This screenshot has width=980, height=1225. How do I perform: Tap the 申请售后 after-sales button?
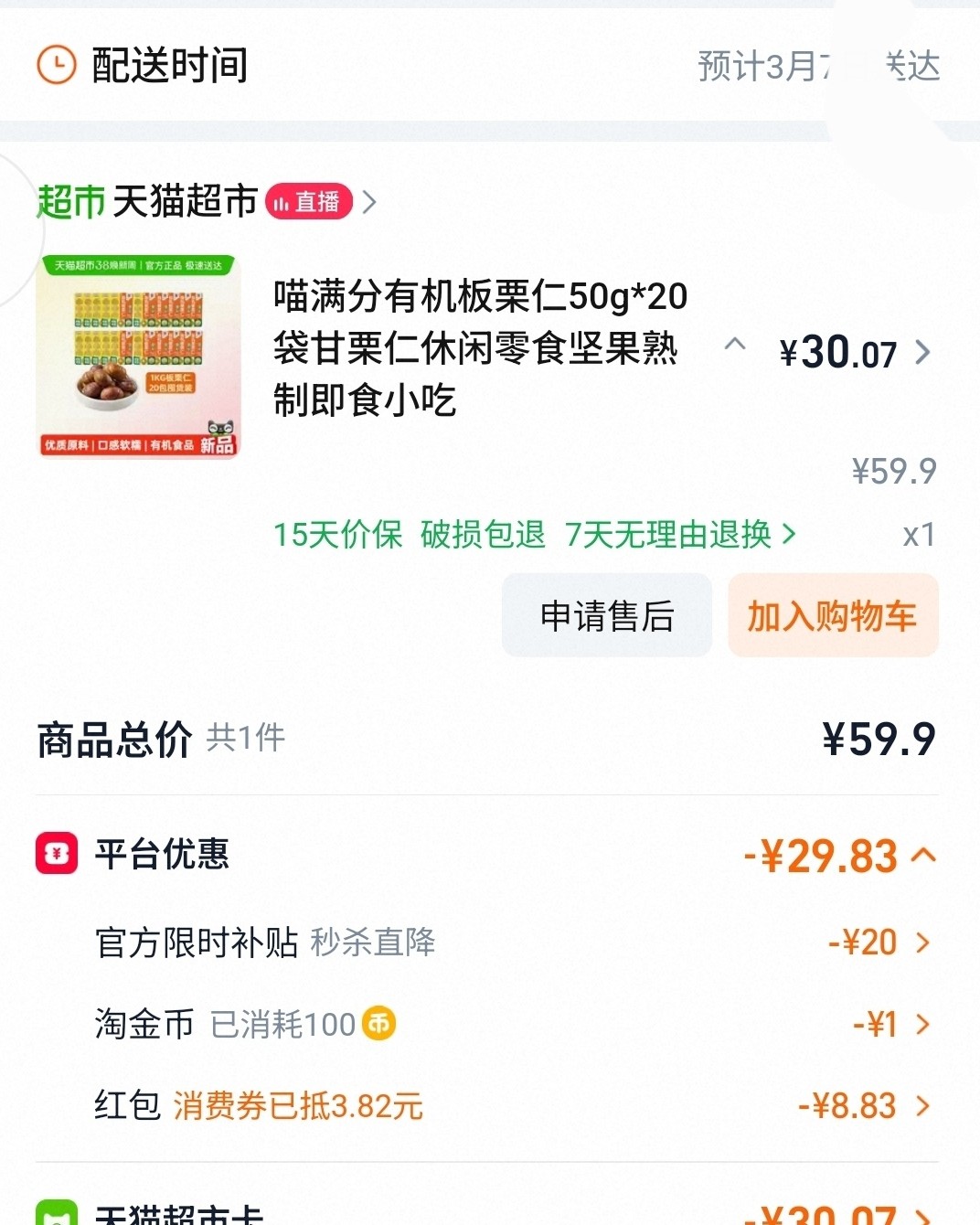(606, 615)
